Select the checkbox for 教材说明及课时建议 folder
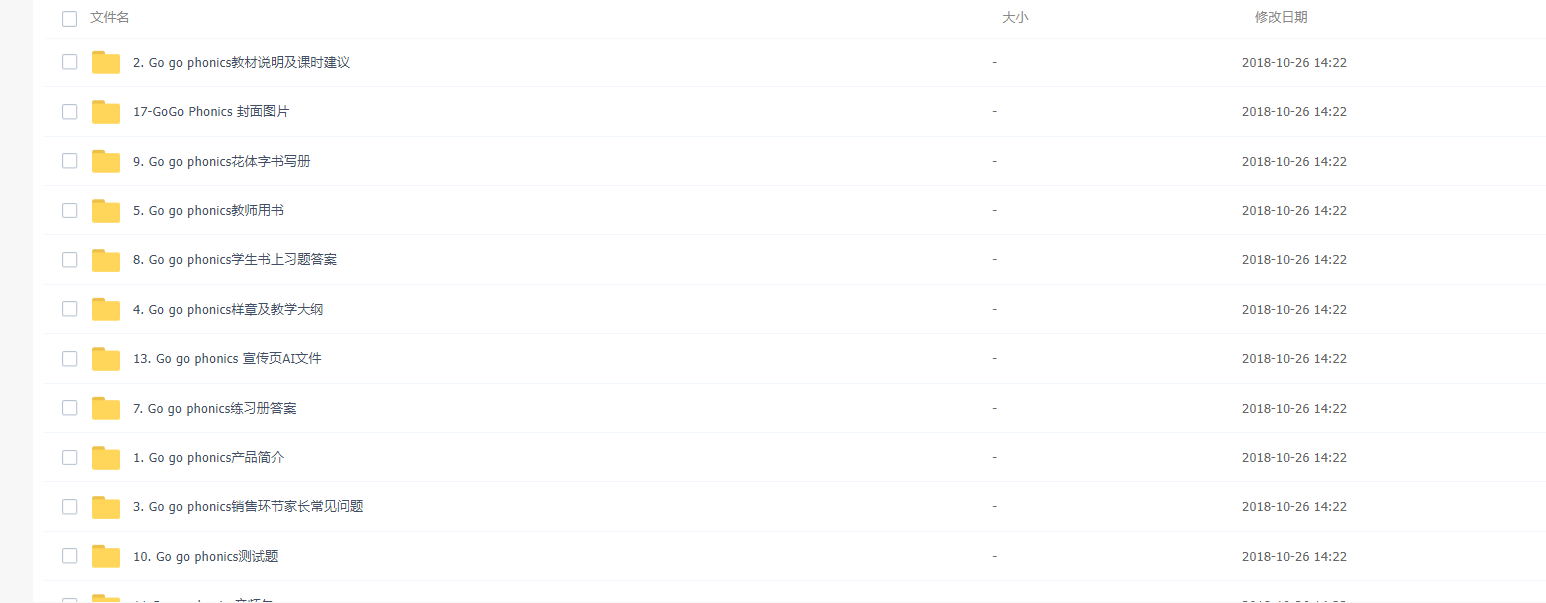1546x603 pixels. coord(69,62)
